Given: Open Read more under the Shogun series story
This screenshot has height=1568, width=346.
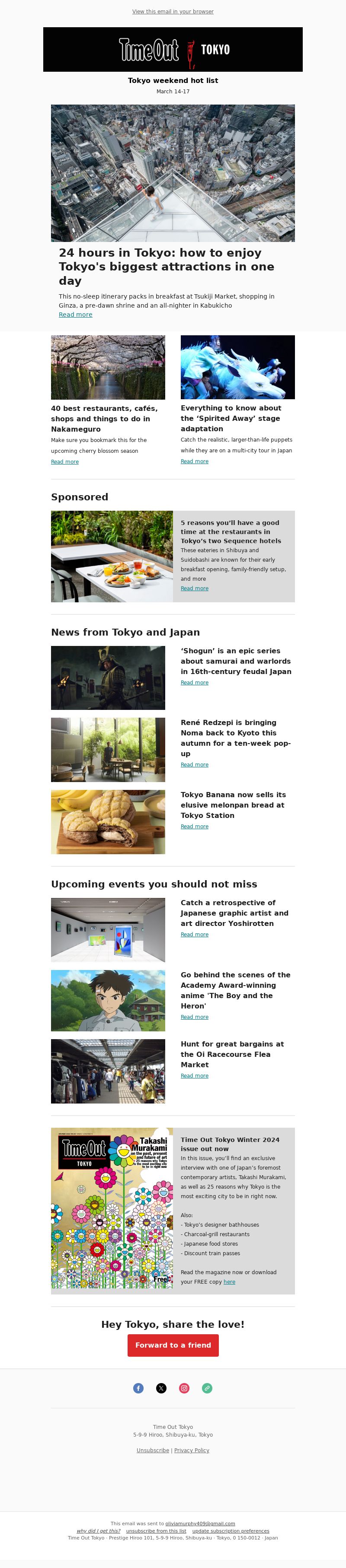Looking at the screenshot, I should 194,683.
